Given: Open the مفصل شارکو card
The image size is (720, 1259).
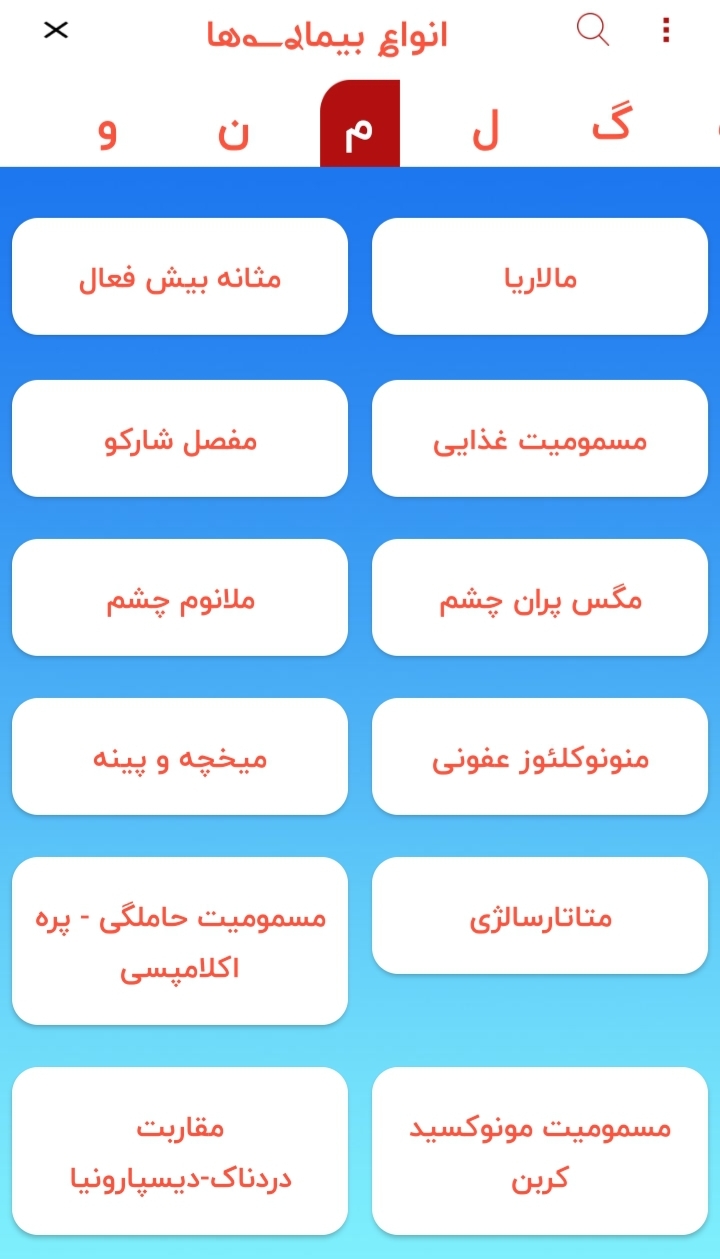Looking at the screenshot, I should pyautogui.click(x=180, y=438).
